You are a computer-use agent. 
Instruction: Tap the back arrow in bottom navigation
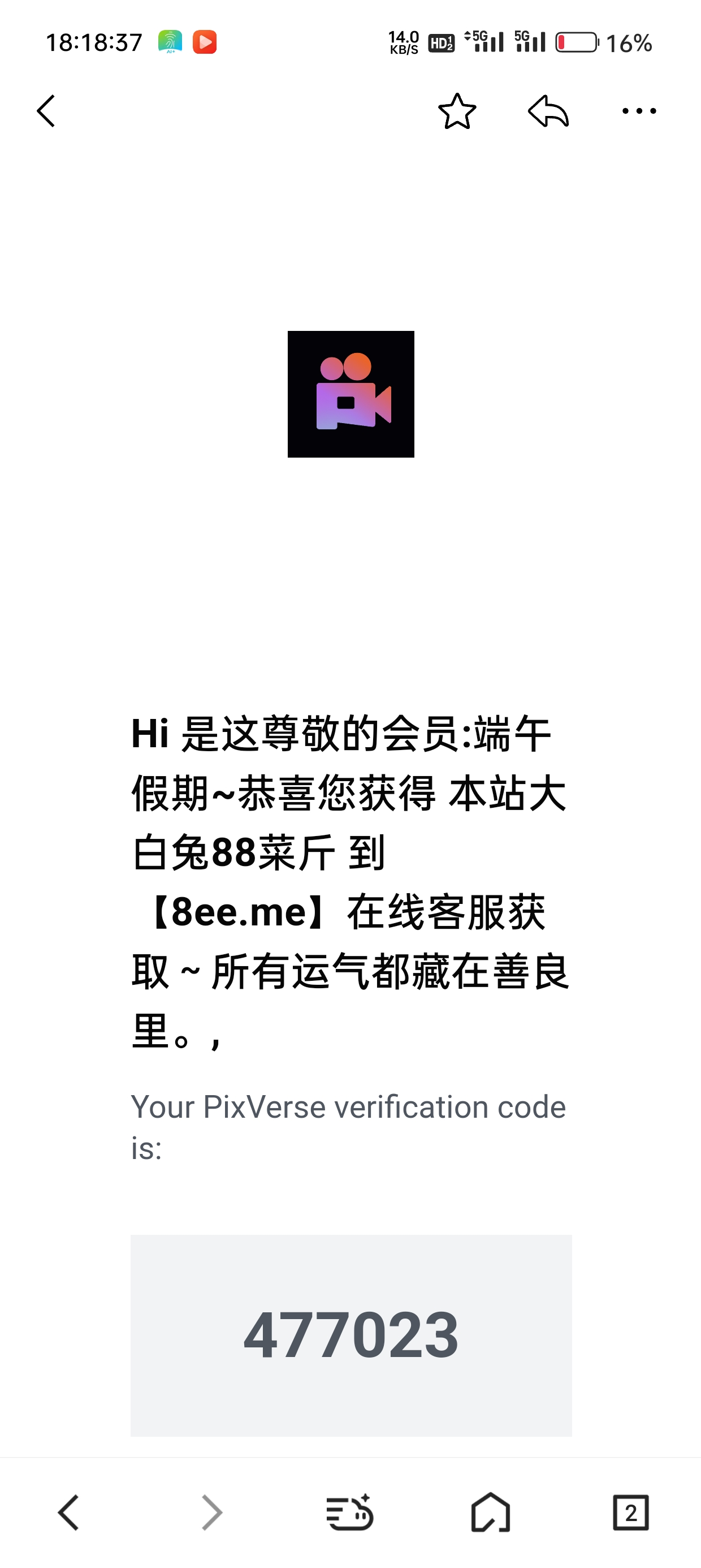[x=69, y=1513]
